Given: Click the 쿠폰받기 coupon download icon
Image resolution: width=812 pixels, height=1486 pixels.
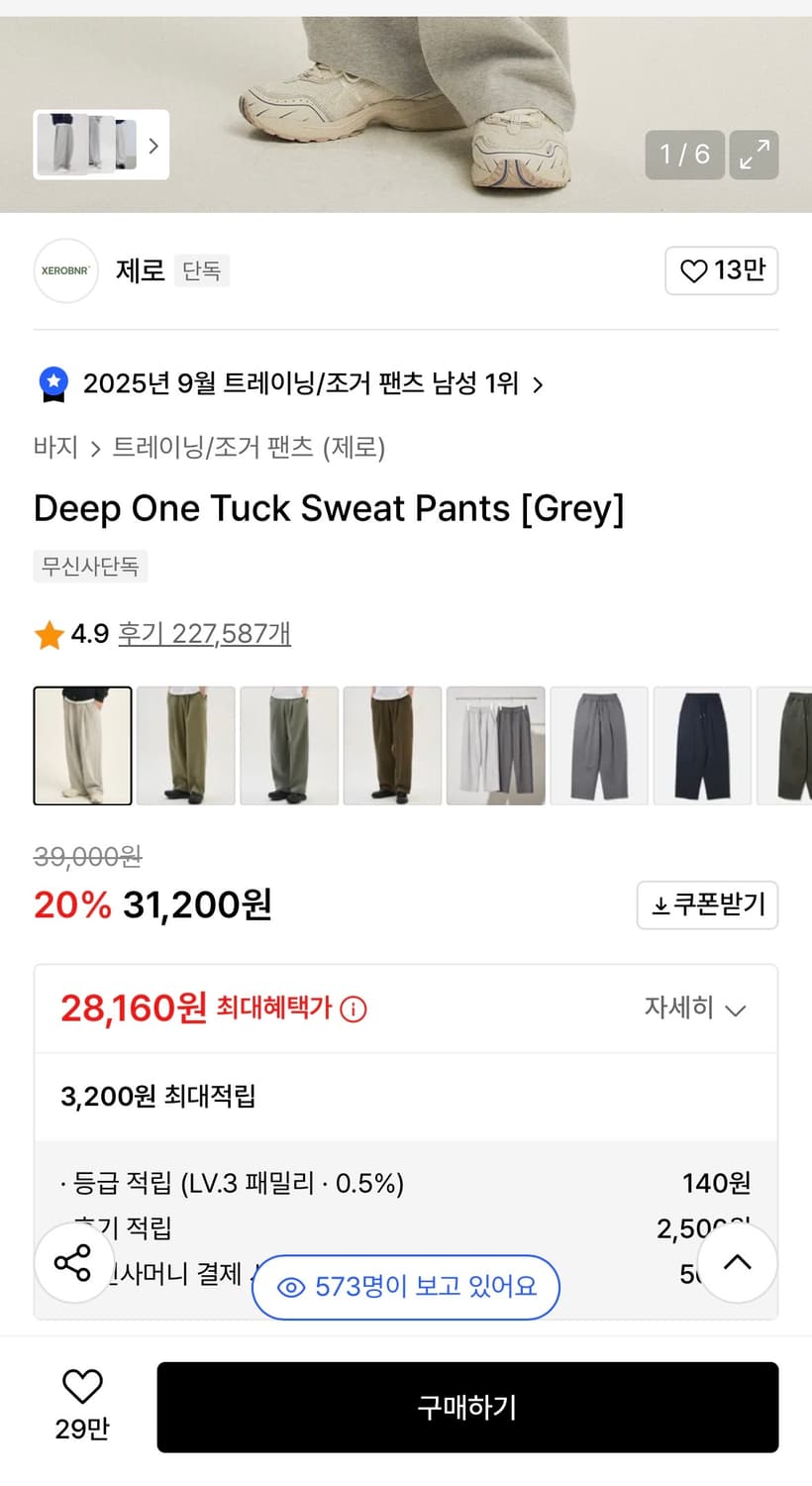Looking at the screenshot, I should click(x=660, y=904).
